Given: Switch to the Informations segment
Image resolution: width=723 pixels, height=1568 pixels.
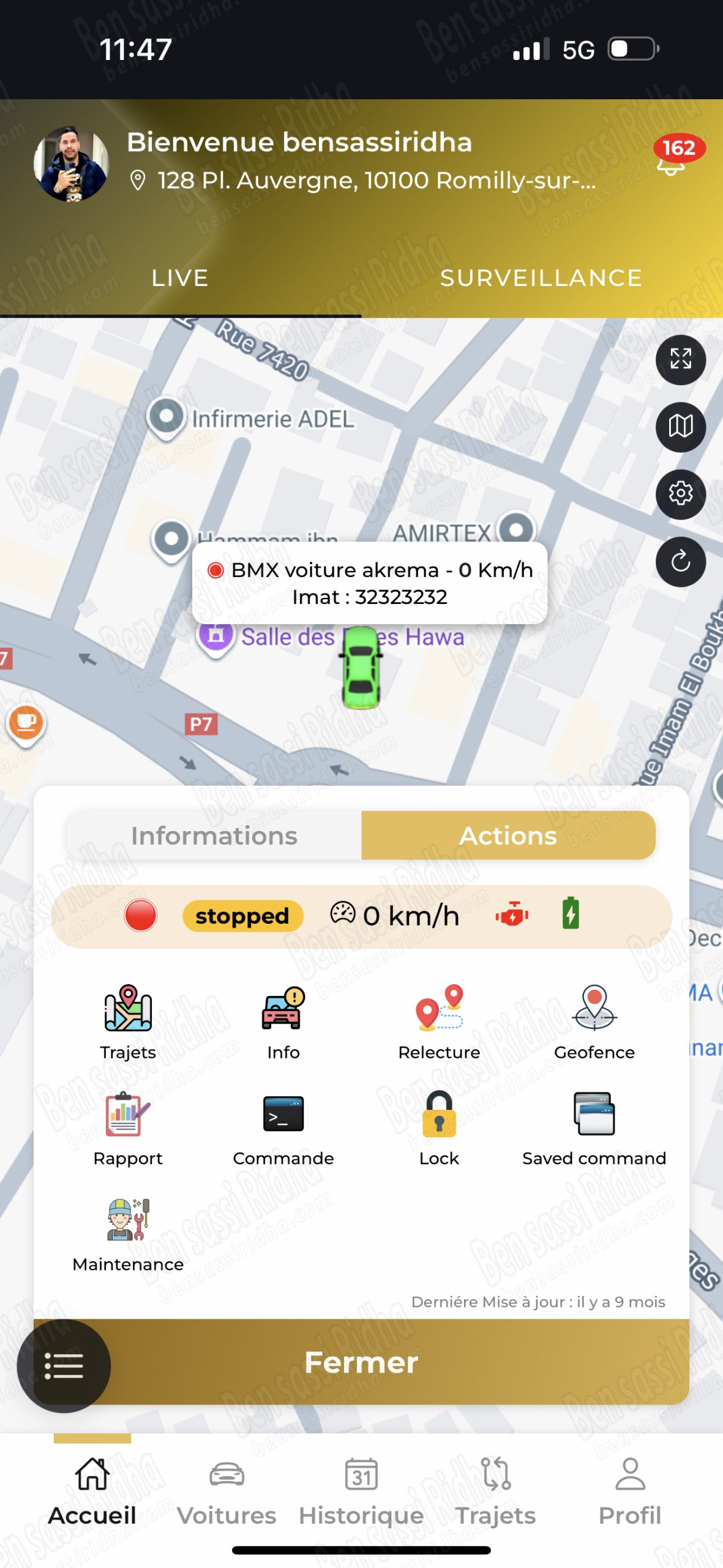Looking at the screenshot, I should (214, 835).
